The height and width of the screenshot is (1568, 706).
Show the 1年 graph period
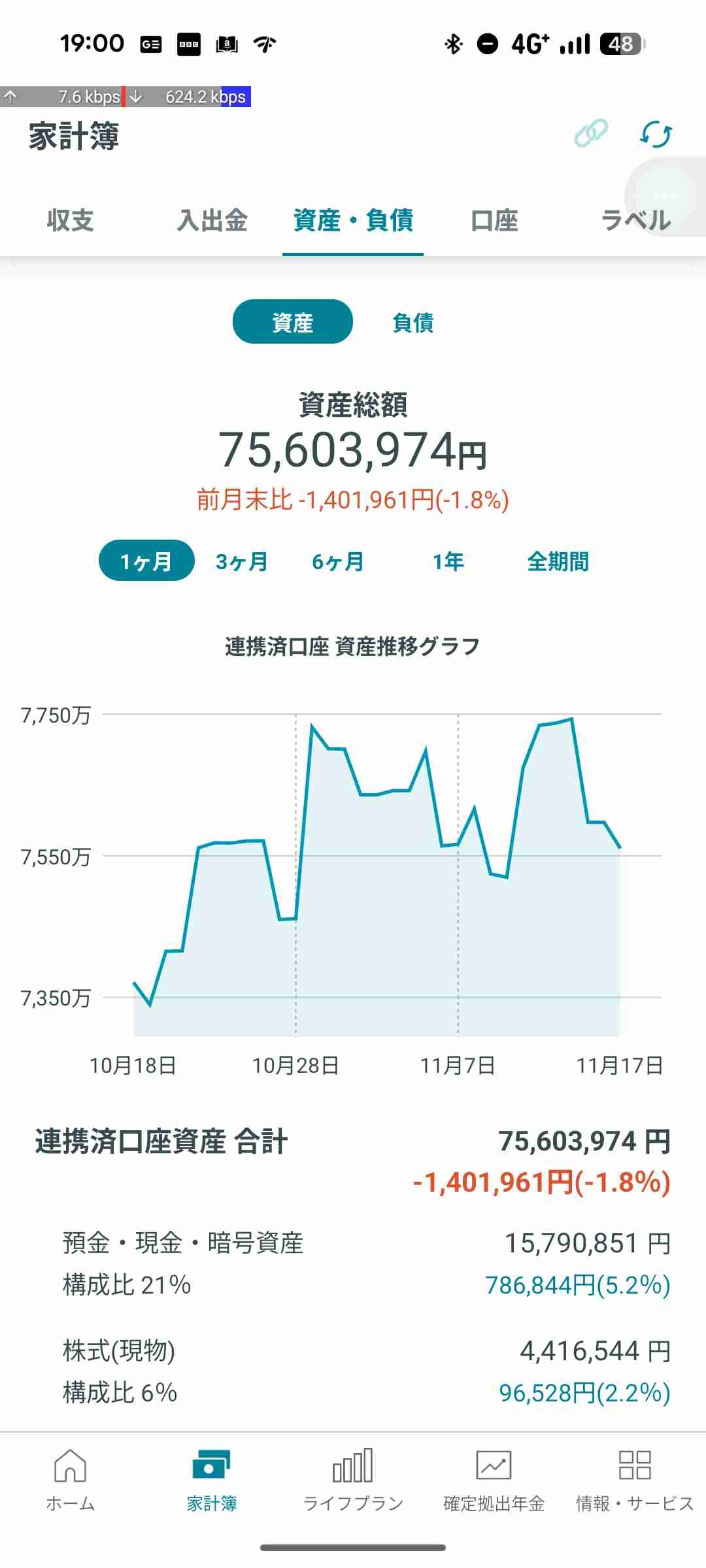coord(448,561)
